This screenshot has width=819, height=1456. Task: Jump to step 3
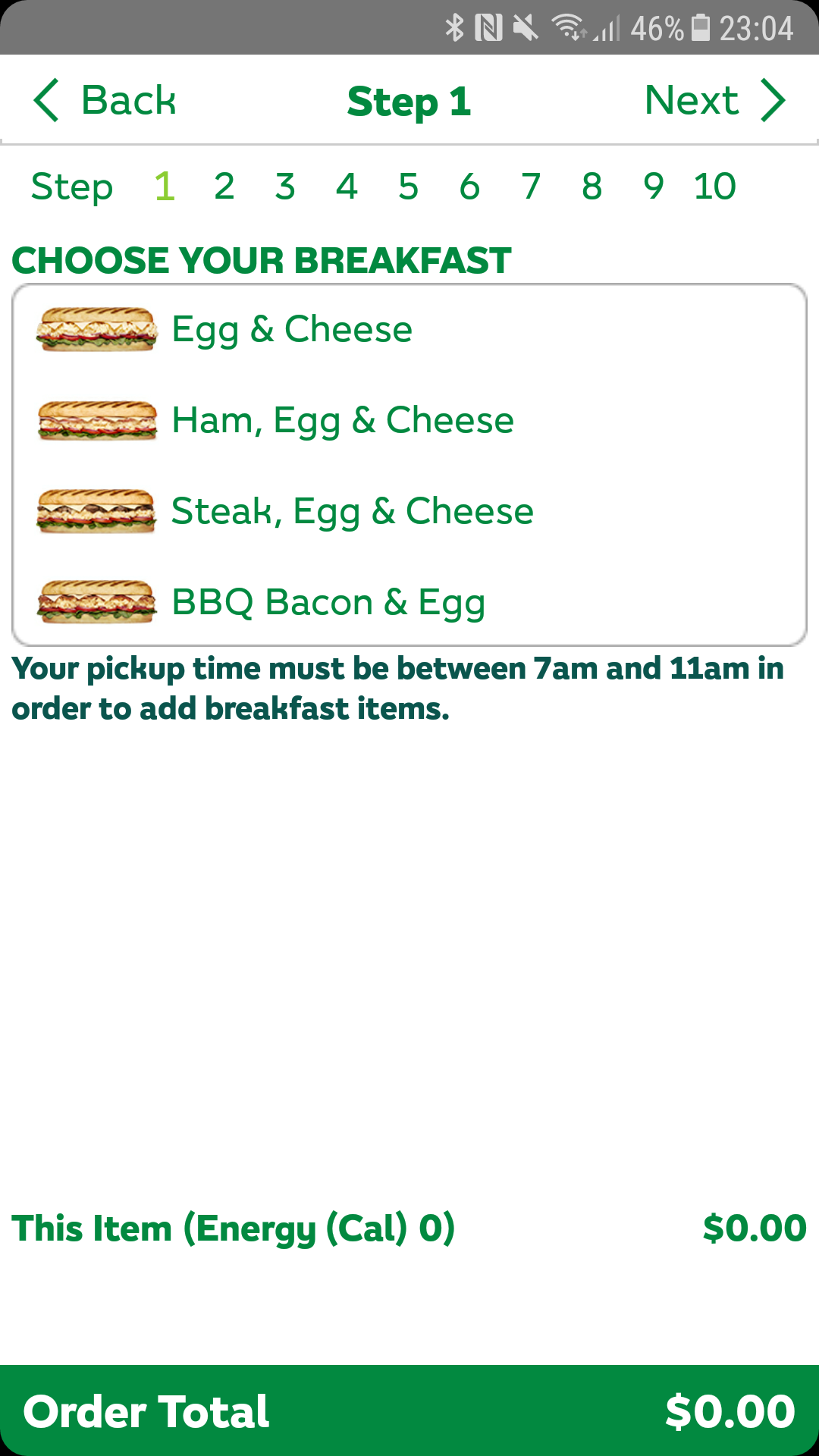[285, 187]
